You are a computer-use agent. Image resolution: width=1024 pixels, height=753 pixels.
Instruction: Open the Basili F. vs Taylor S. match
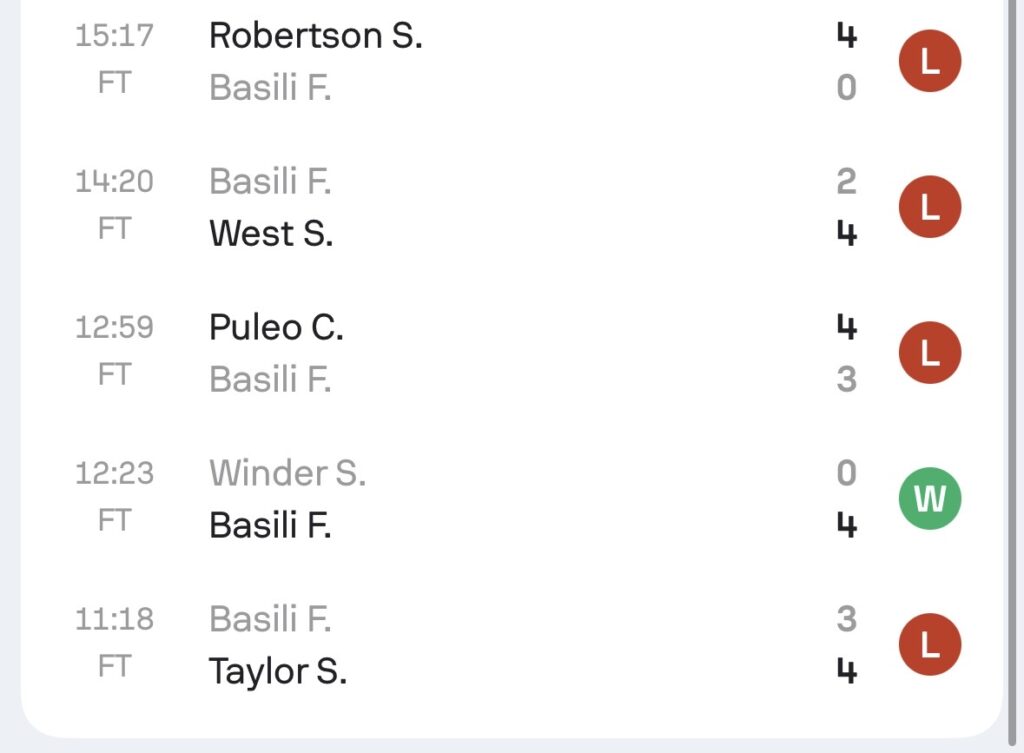pos(512,645)
